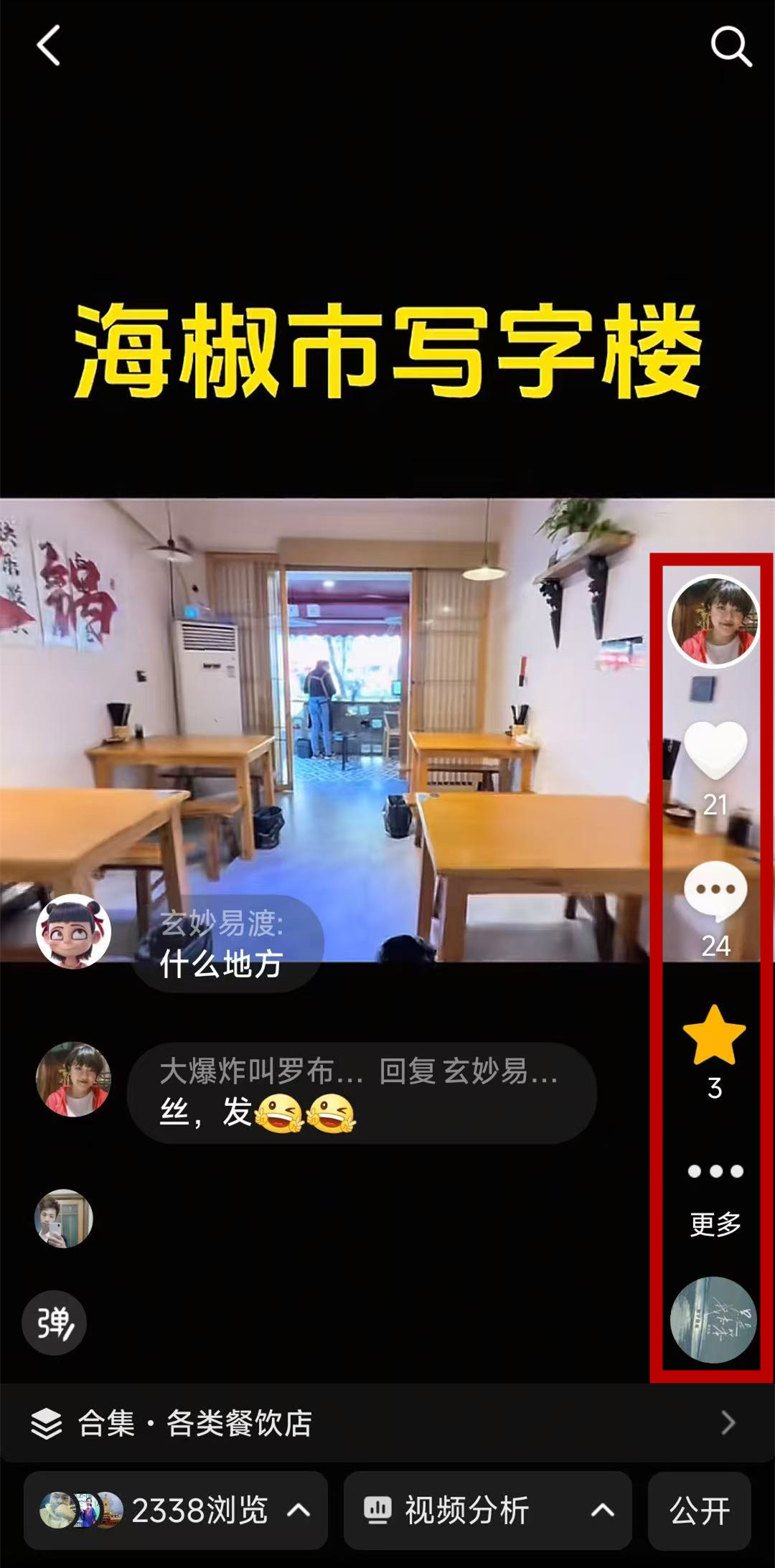
Task: Open the spinning music disc
Action: click(x=713, y=1319)
